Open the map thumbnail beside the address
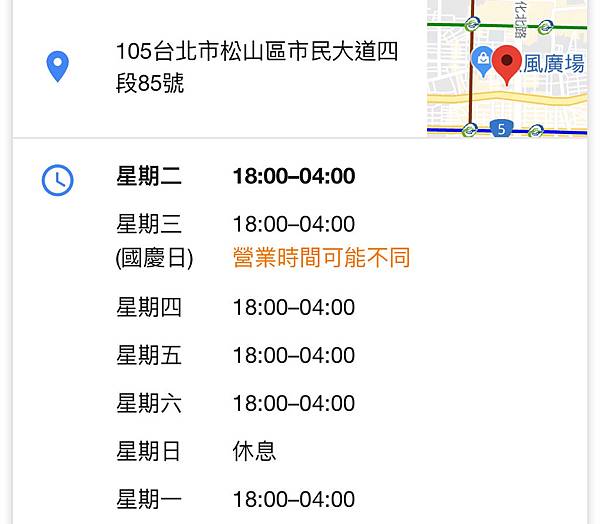The width and height of the screenshot is (600, 524). pyautogui.click(x=506, y=67)
